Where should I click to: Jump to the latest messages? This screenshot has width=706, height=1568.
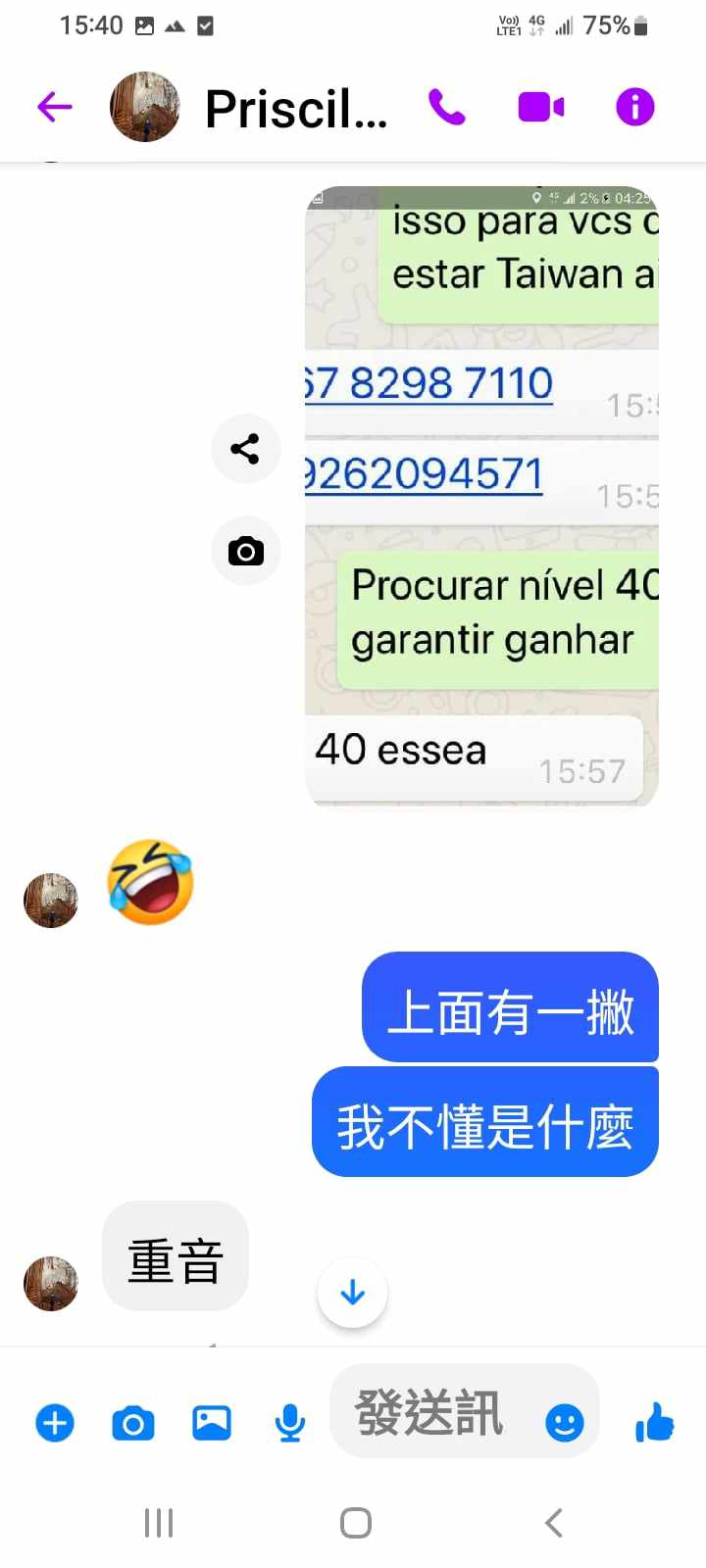coord(353,1293)
